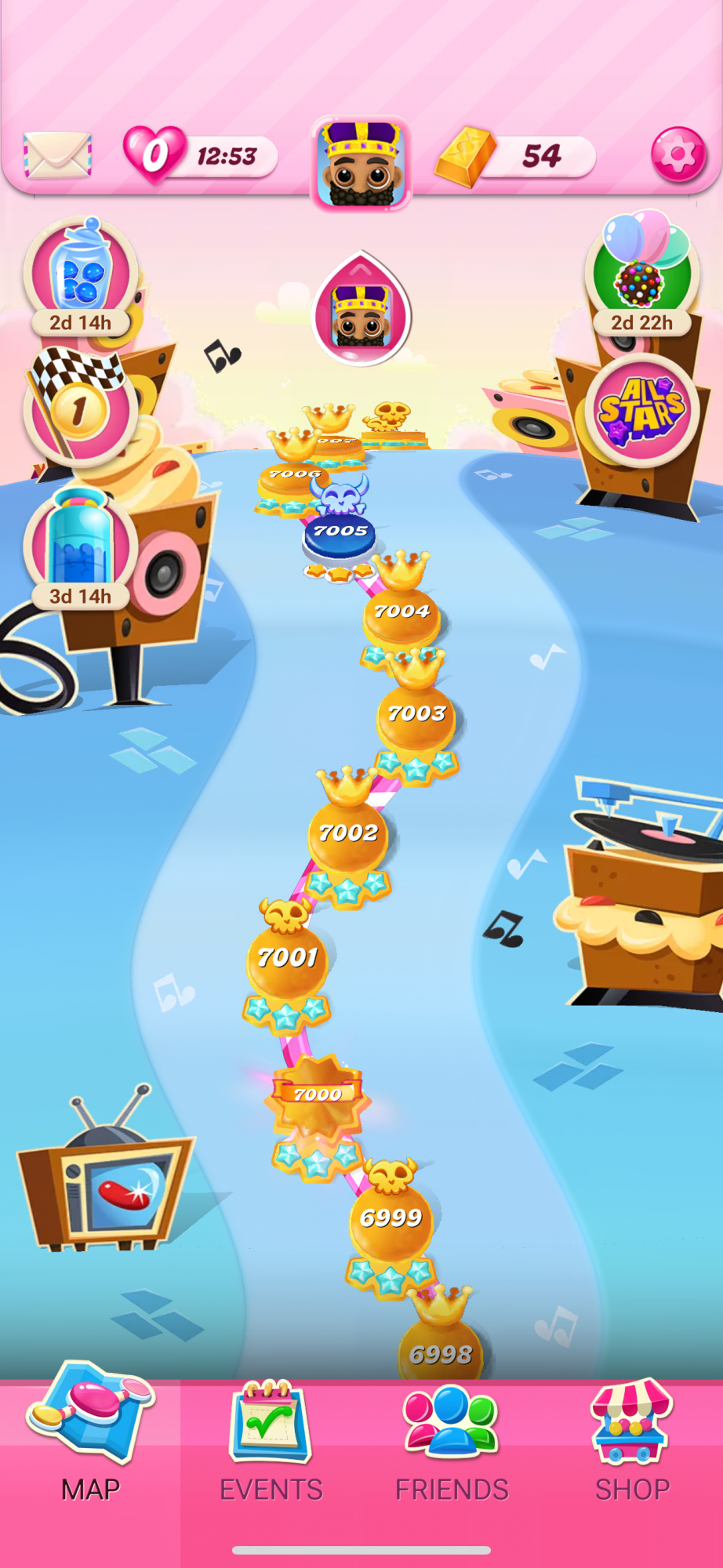Open the mail envelope inbox
Image resolution: width=723 pixels, height=1568 pixels.
tap(57, 154)
